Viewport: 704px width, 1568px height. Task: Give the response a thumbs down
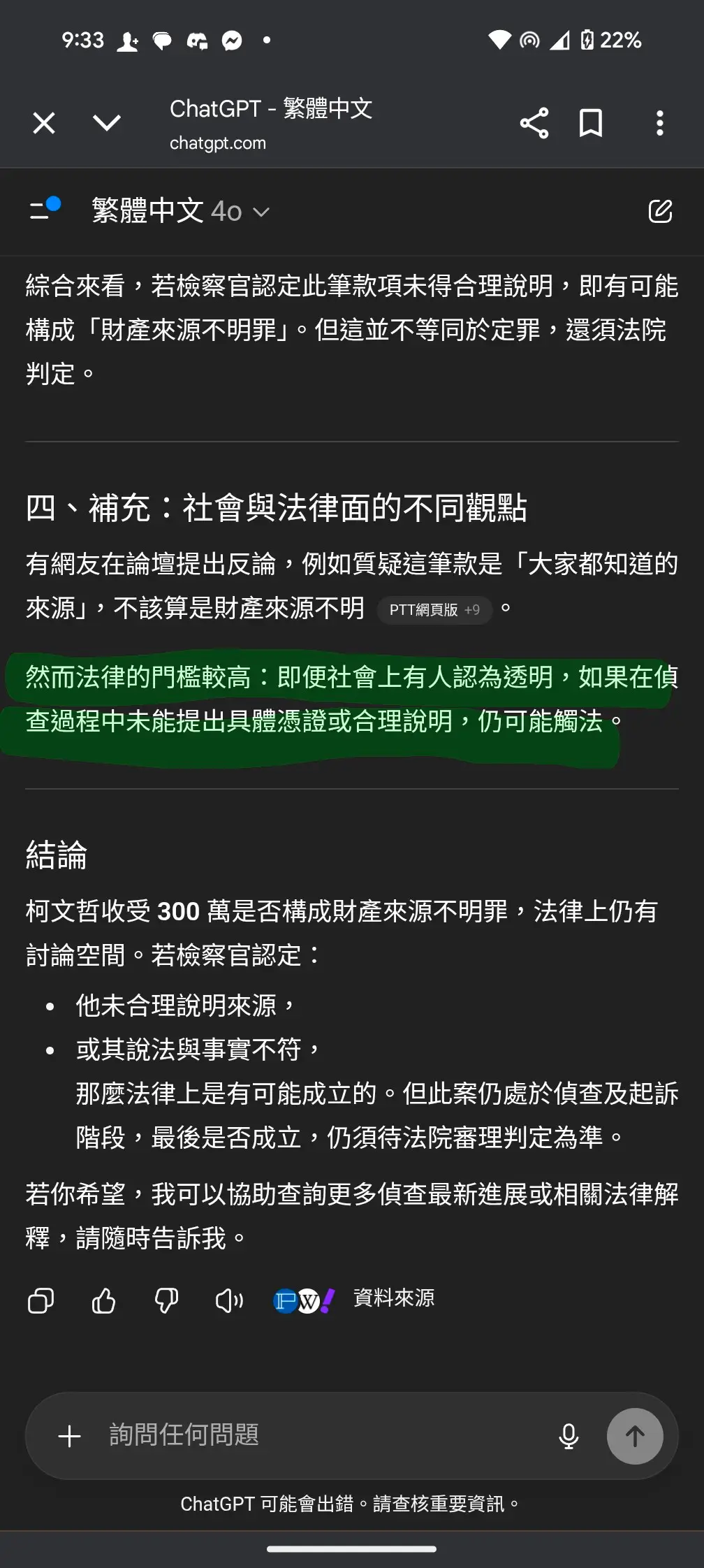tap(166, 1301)
